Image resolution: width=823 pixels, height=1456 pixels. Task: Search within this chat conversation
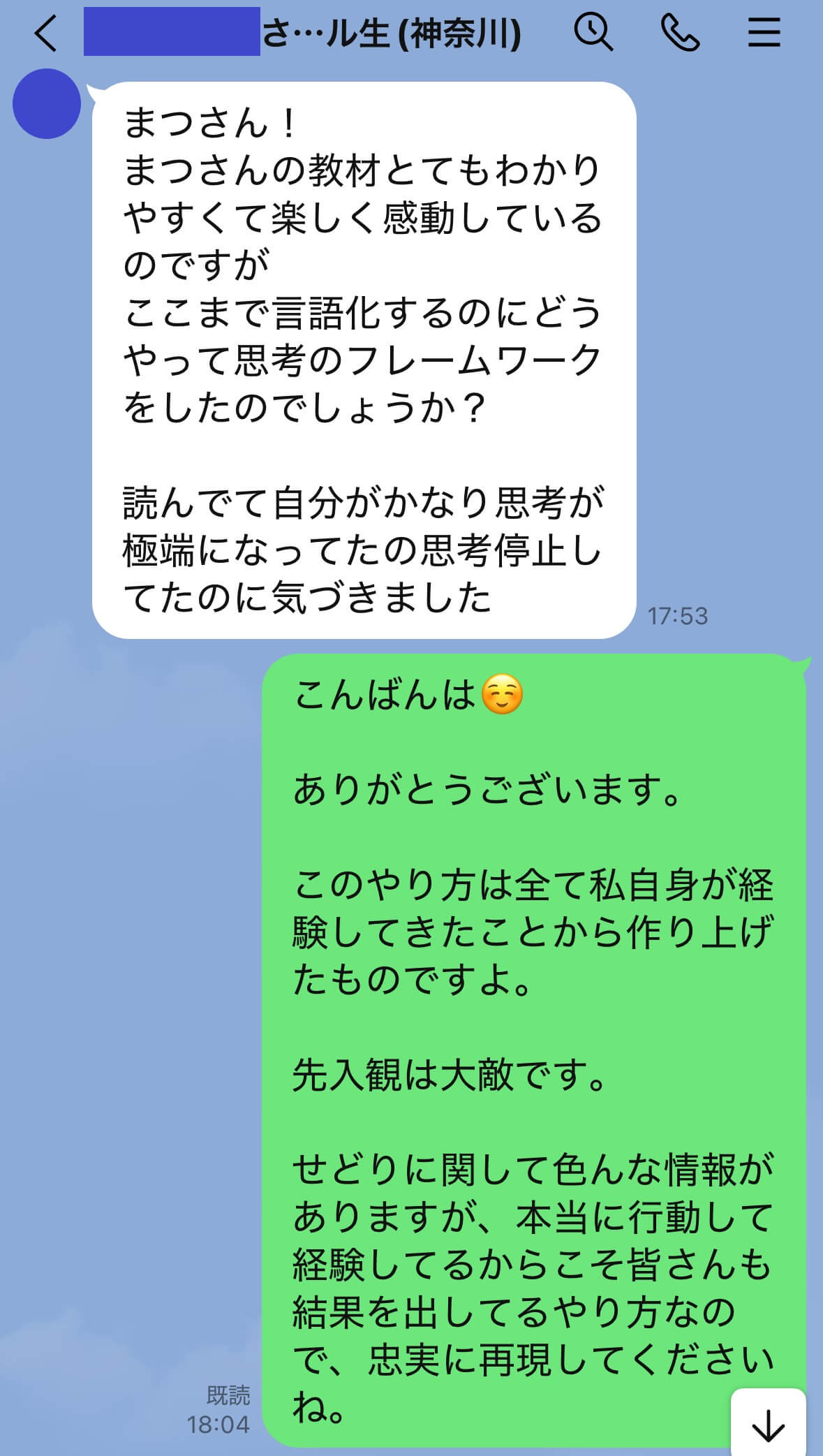click(x=593, y=32)
